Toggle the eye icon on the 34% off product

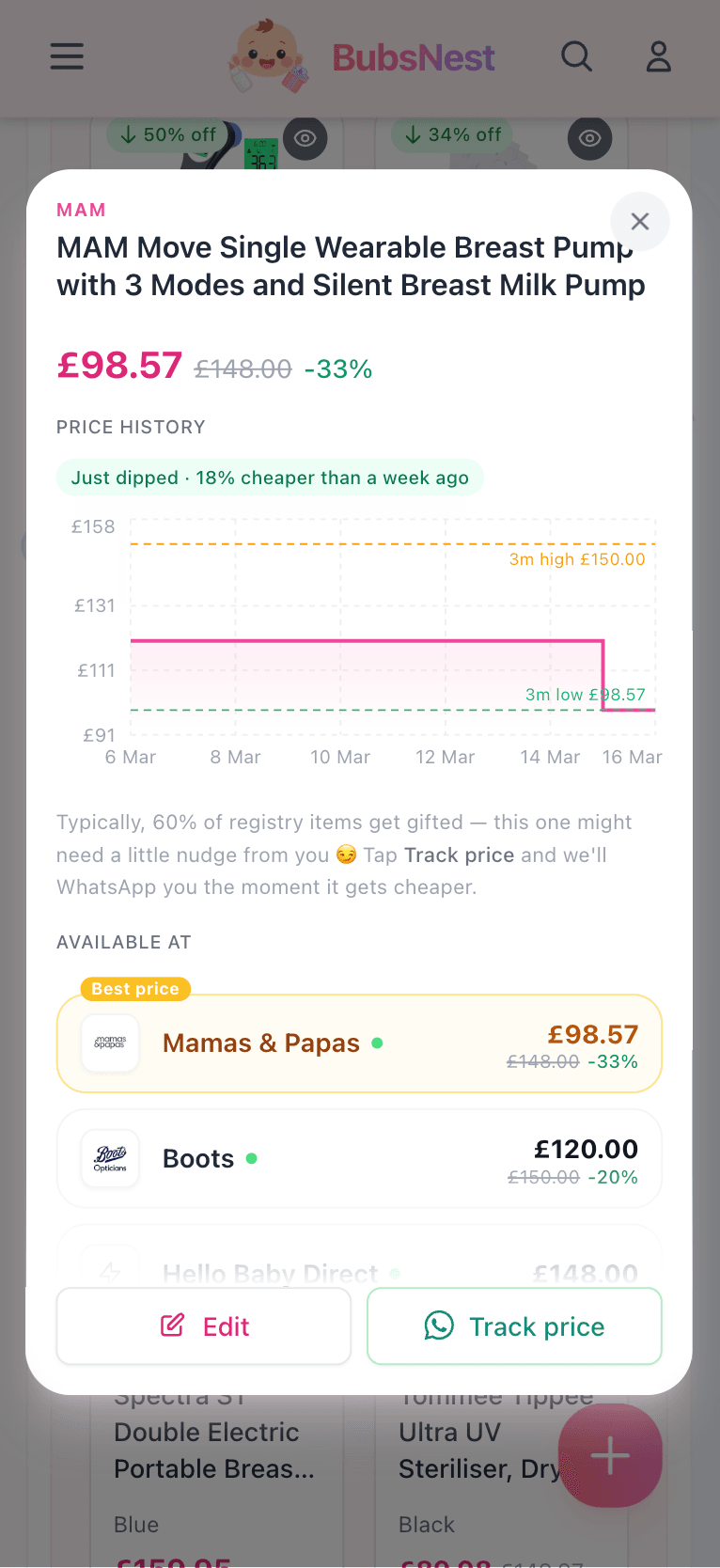click(589, 138)
